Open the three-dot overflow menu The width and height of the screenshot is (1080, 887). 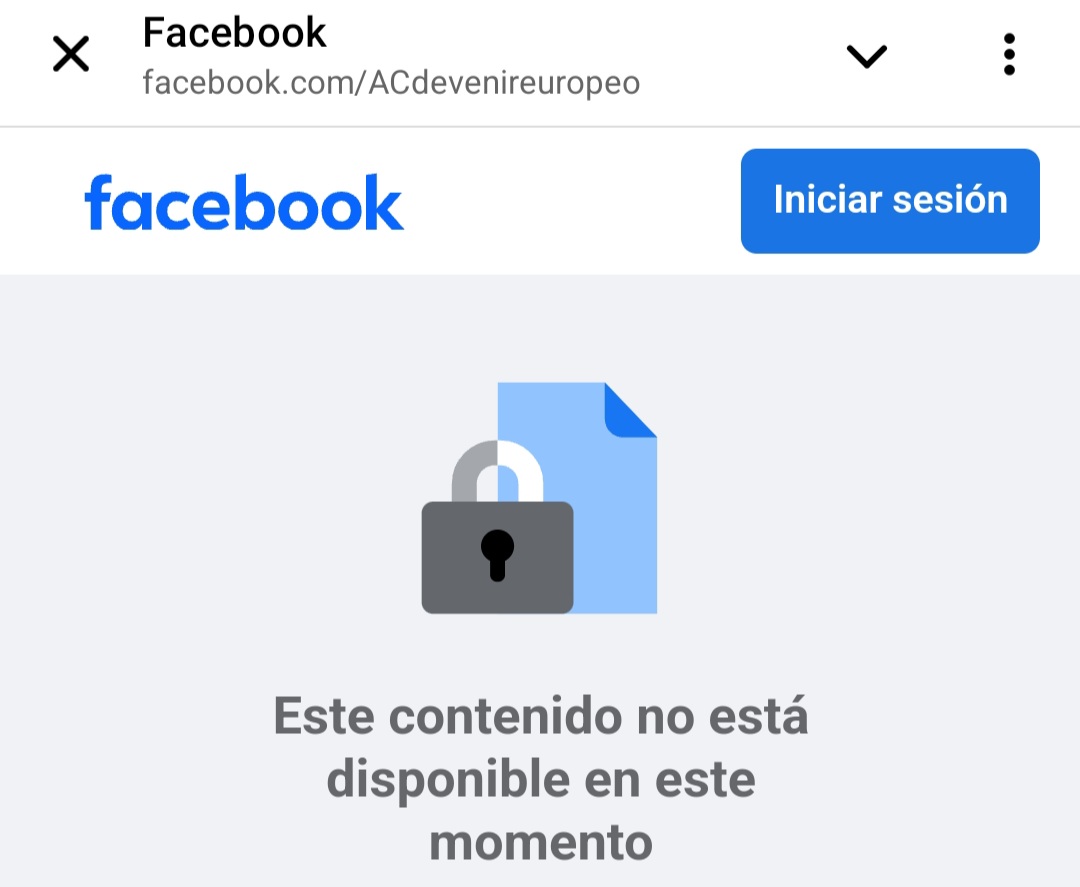coord(1009,55)
